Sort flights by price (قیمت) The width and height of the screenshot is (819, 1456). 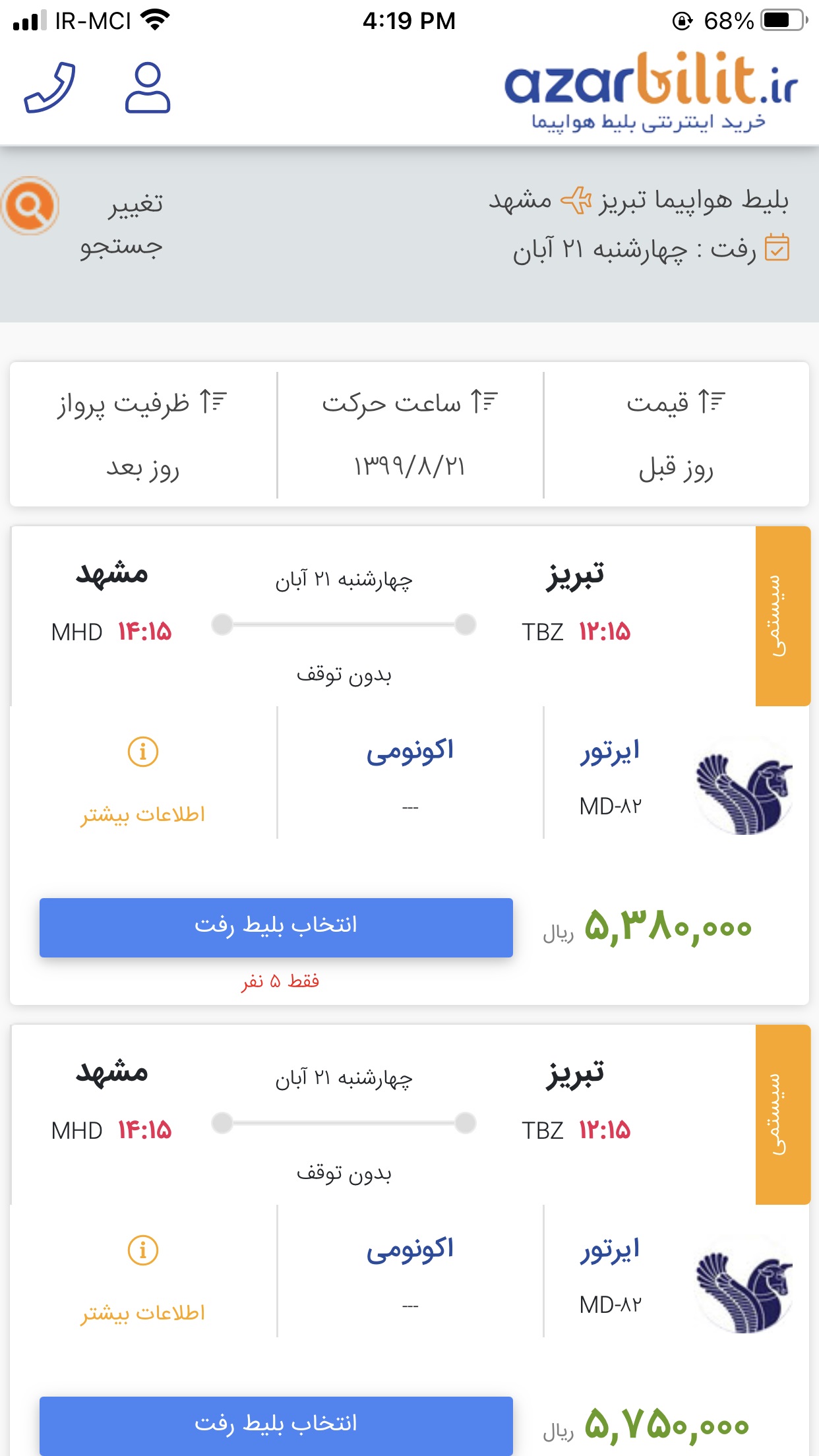point(676,402)
